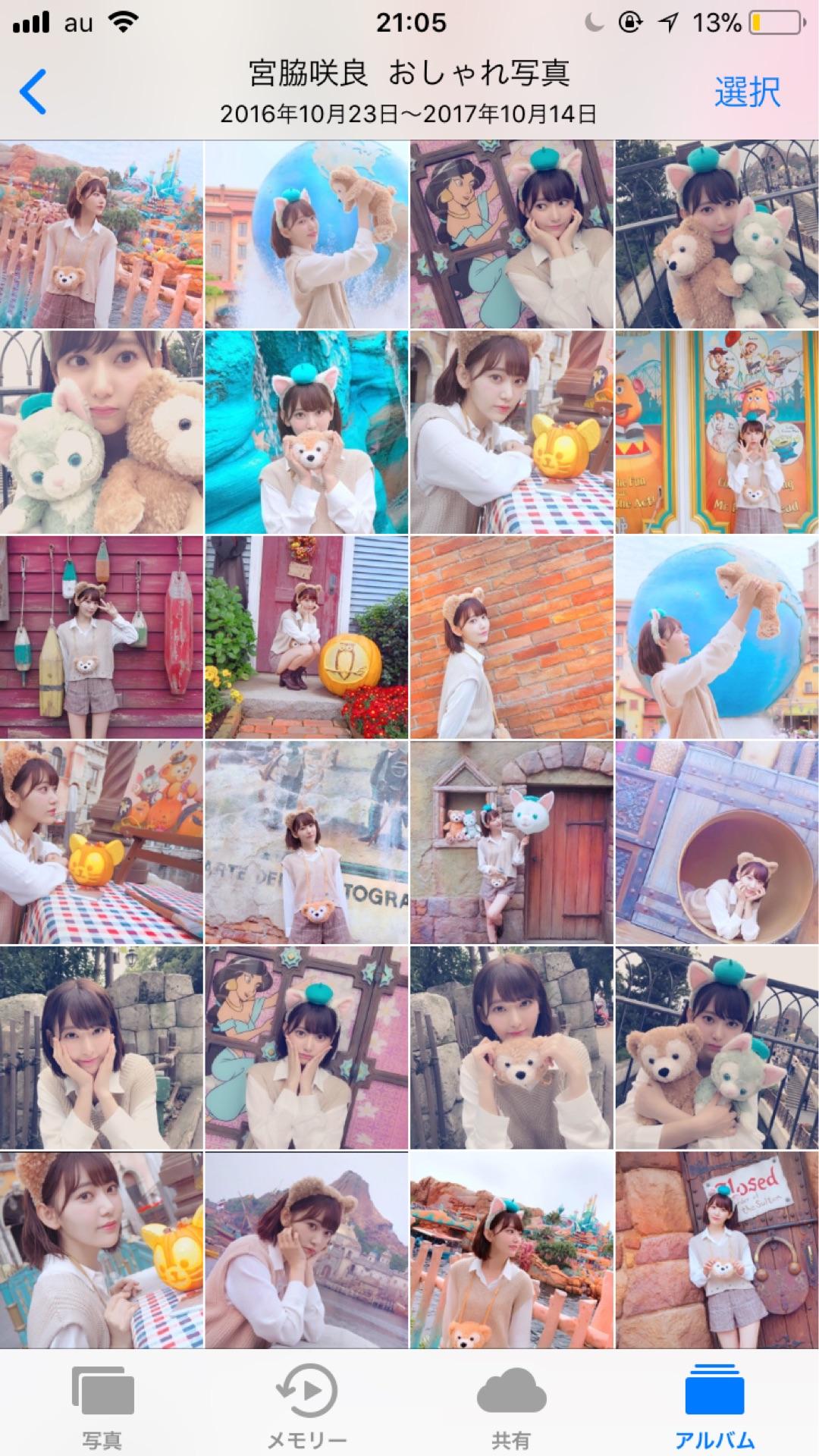Open the photo with the Jasmine mural in the top row
Image resolution: width=819 pixels, height=1456 pixels.
pyautogui.click(x=512, y=234)
